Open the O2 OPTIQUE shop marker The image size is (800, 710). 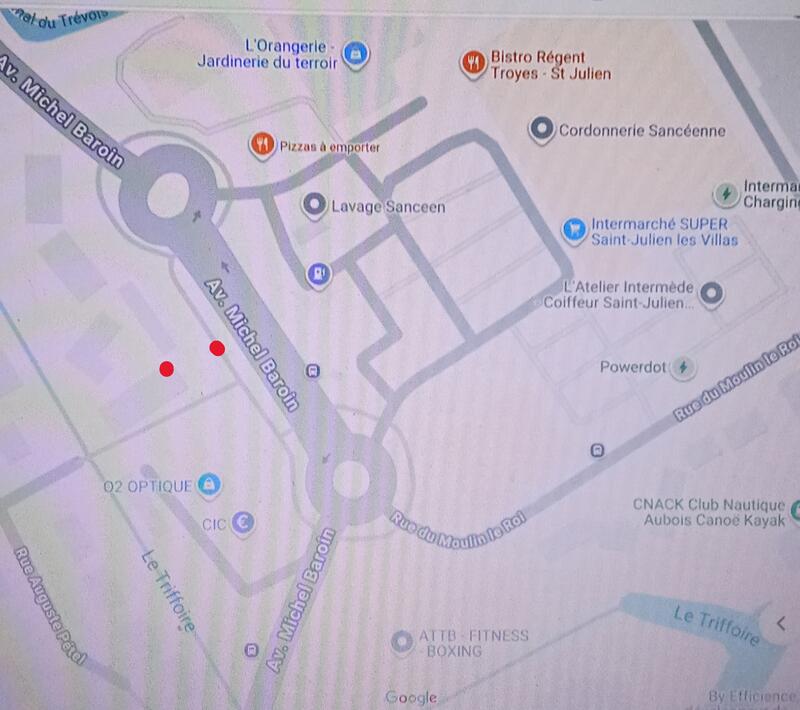pyautogui.click(x=208, y=485)
